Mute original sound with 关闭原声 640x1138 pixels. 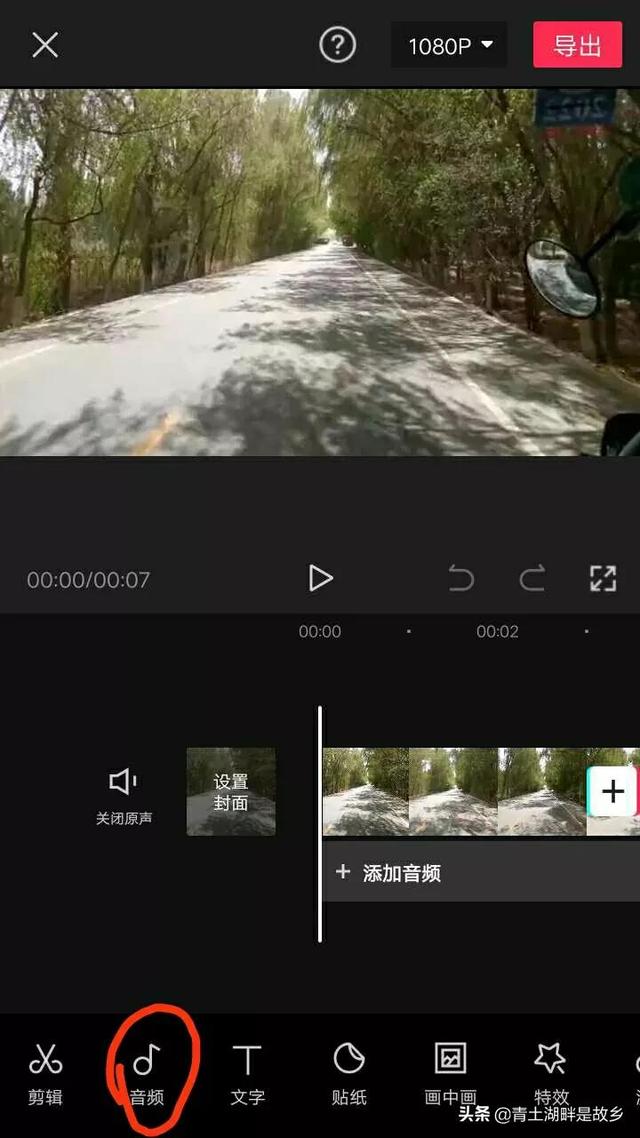124,796
